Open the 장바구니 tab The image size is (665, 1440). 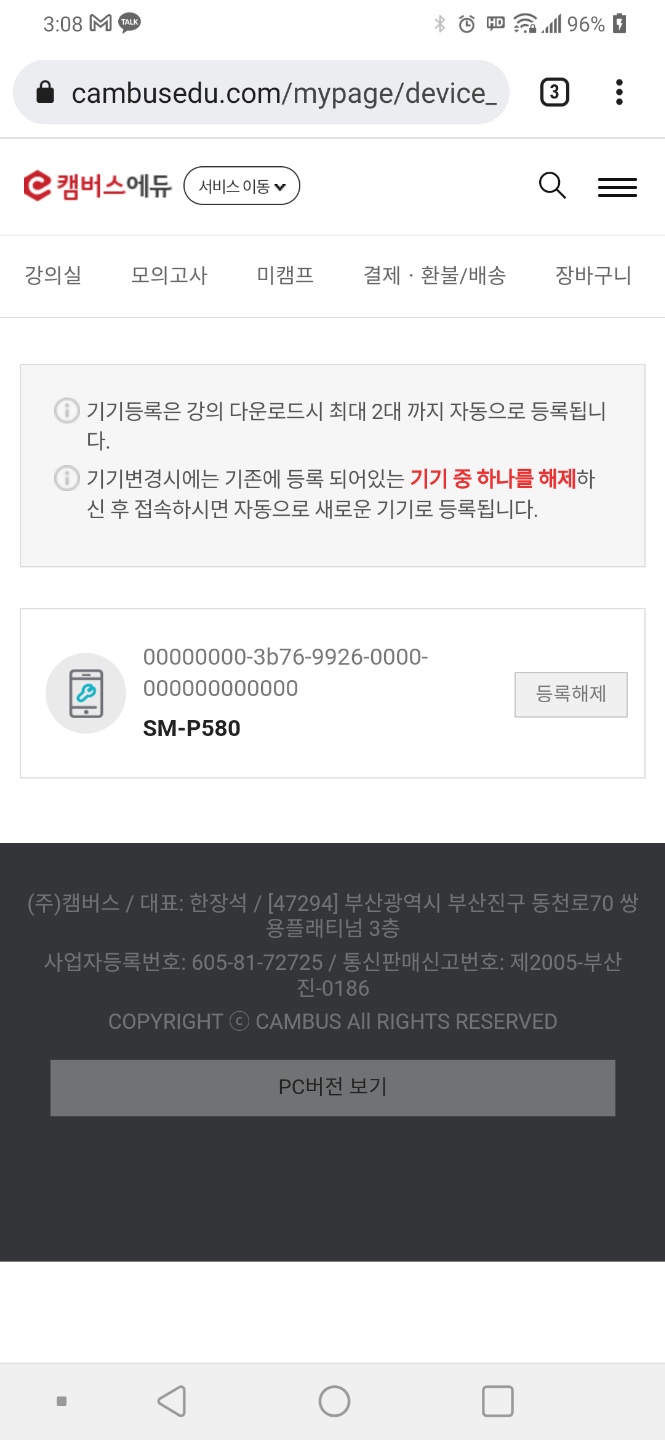click(593, 276)
